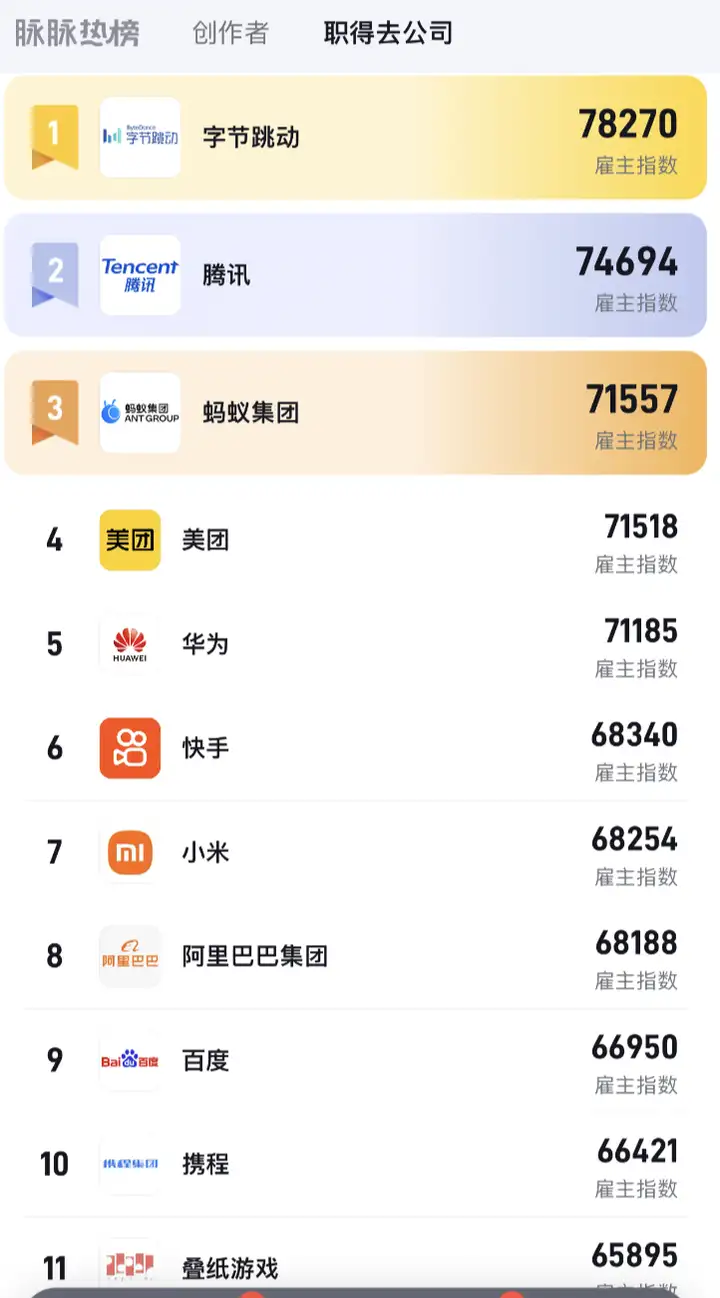Switch to the 脉脉热榜 tab
Viewport: 720px width, 1298px height.
(x=77, y=33)
